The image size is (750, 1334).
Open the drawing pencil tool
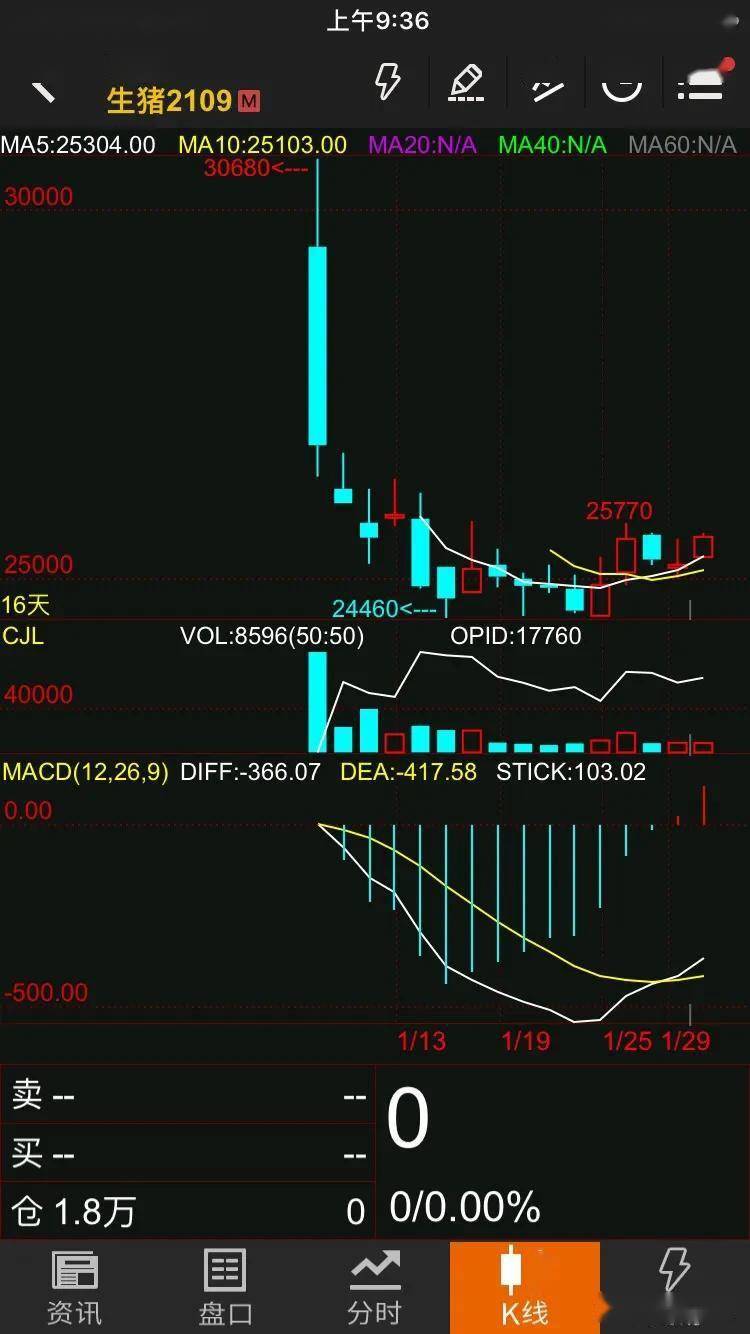(466, 83)
